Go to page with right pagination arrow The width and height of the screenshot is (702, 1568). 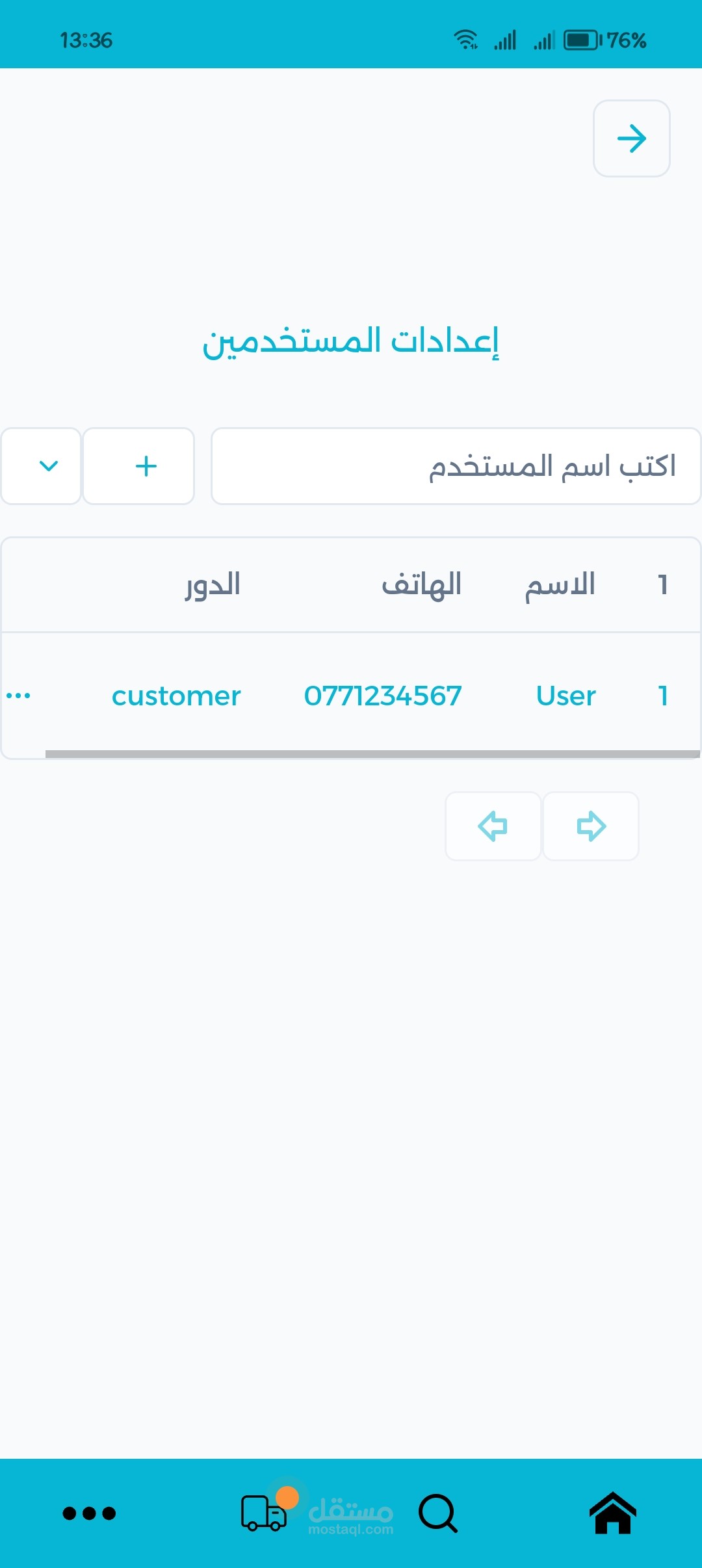pyautogui.click(x=591, y=826)
